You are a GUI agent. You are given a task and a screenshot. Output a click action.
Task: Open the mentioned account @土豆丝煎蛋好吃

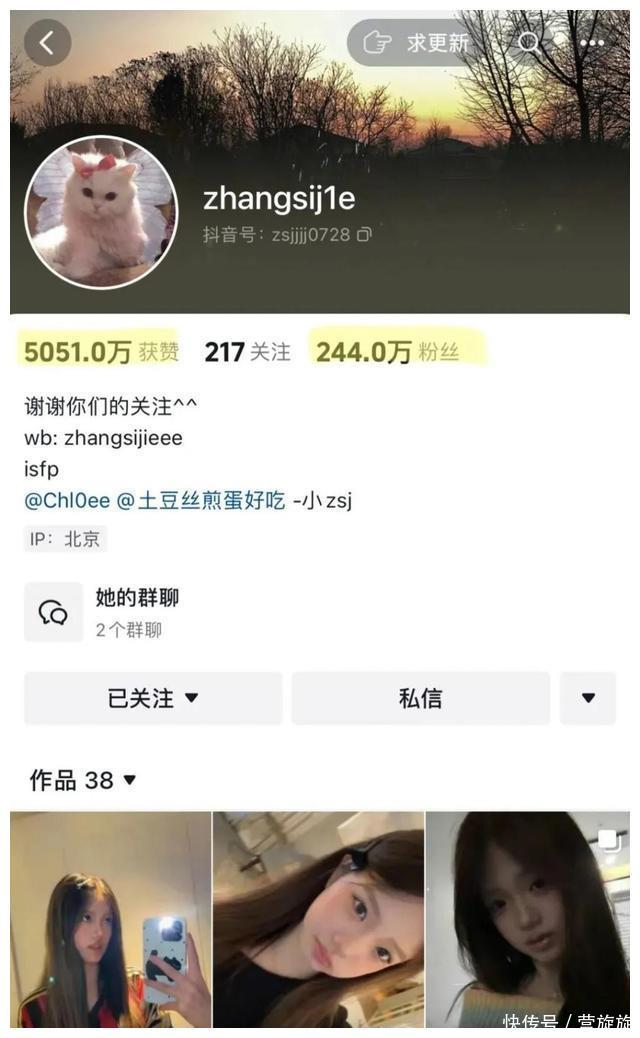(201, 501)
